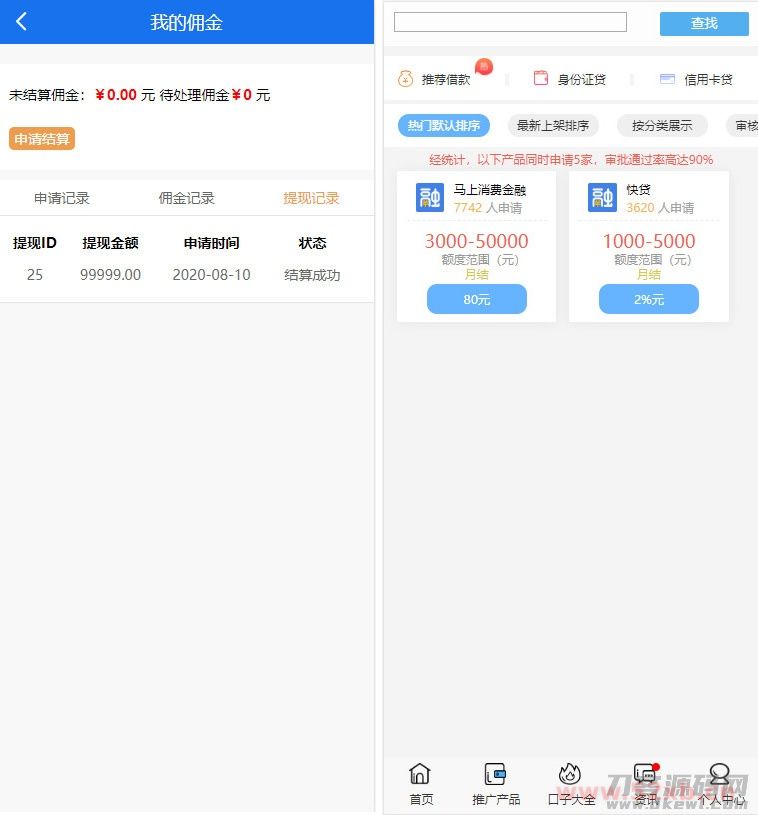Select the 推广产品 wallet icon
This screenshot has height=815, width=758.
[x=496, y=775]
